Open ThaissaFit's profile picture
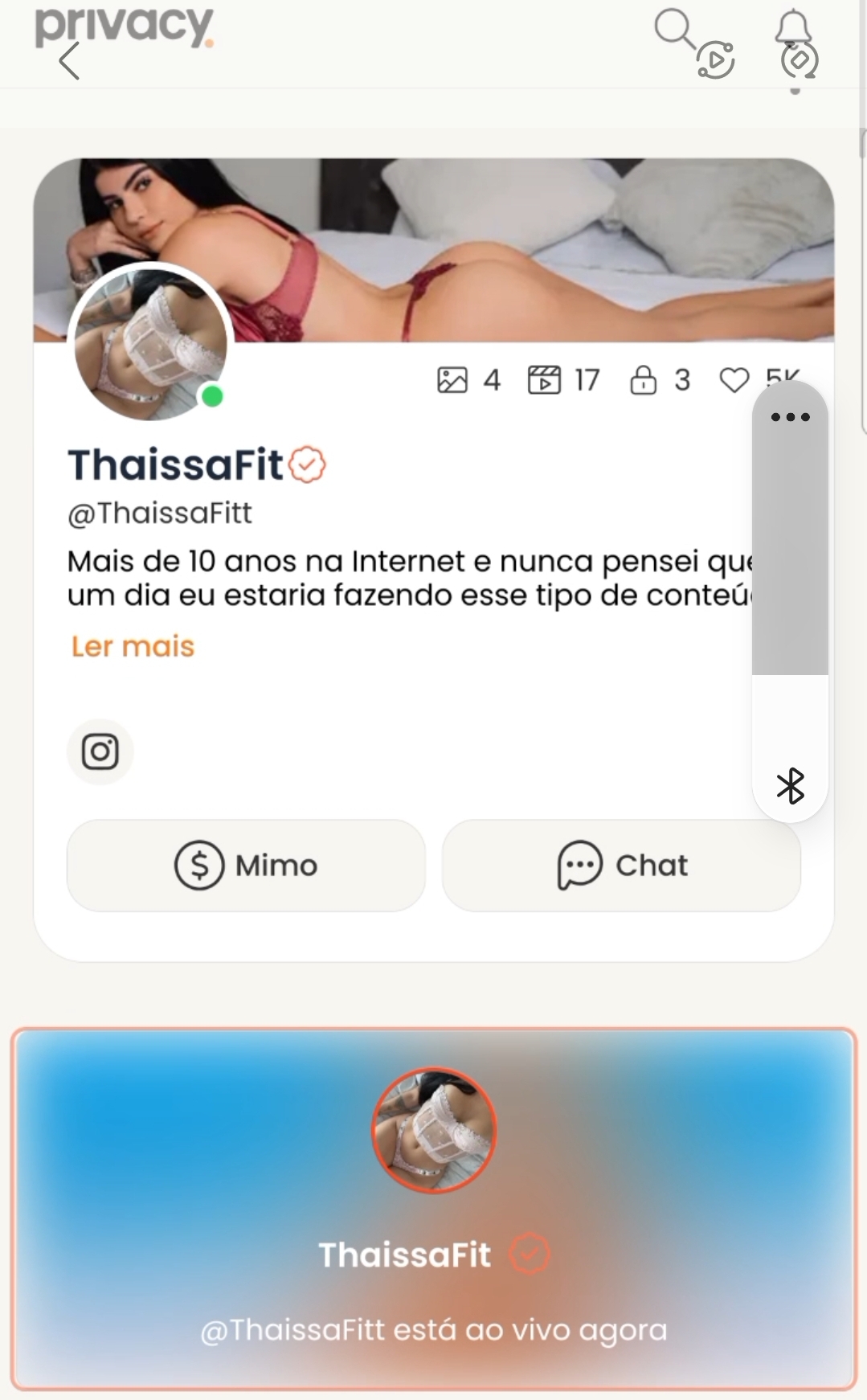The width and height of the screenshot is (867, 1400). pos(150,343)
